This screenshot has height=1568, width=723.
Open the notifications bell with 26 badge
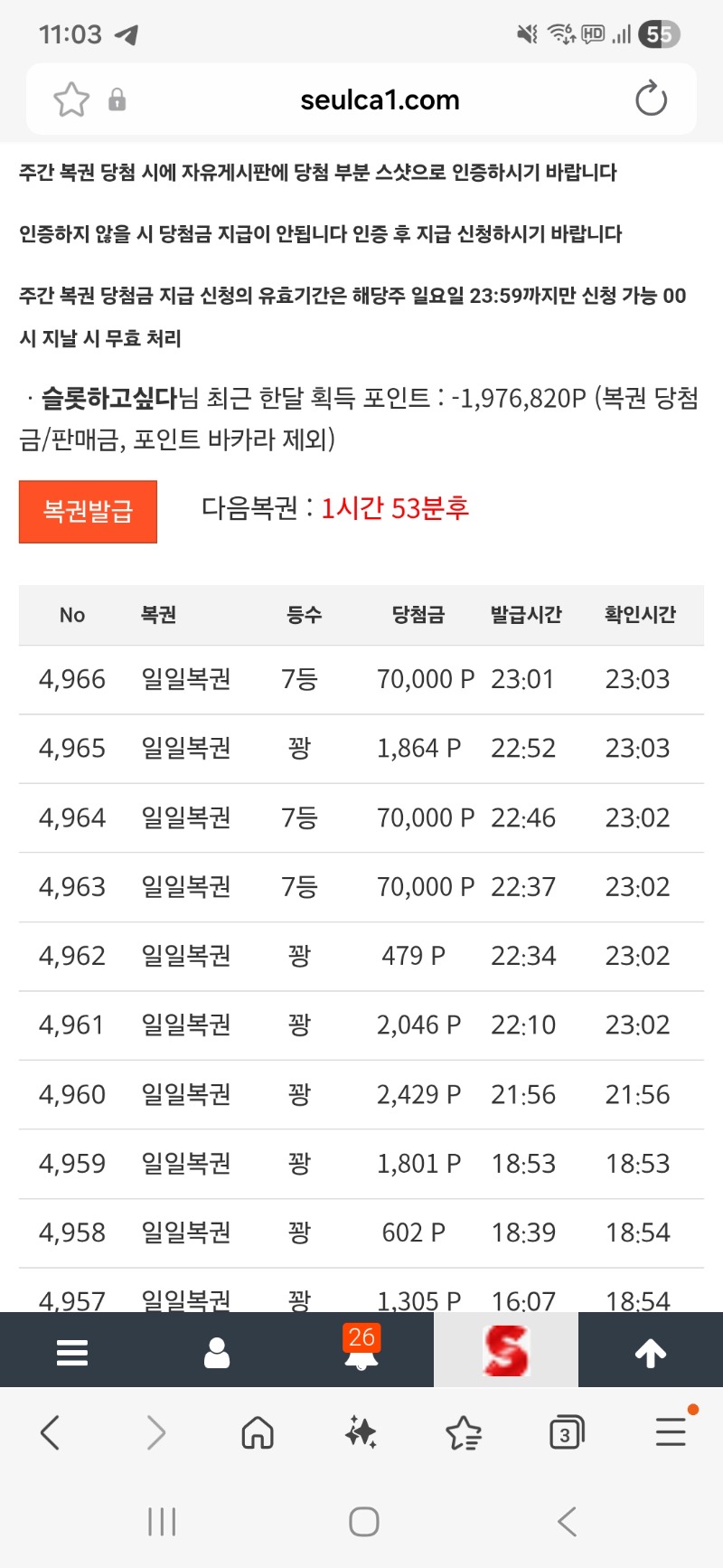(x=361, y=1351)
